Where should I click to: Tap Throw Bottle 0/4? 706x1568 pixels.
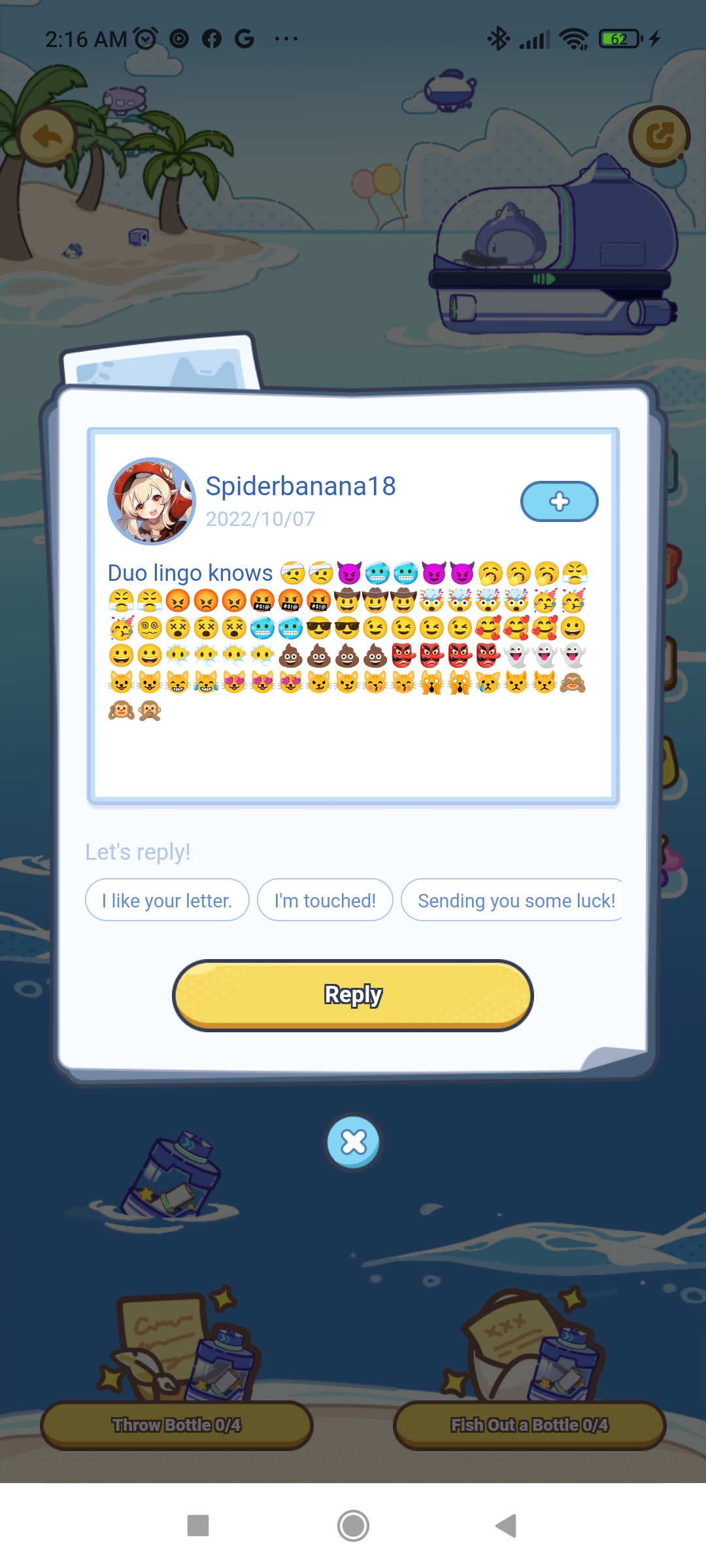click(176, 1425)
